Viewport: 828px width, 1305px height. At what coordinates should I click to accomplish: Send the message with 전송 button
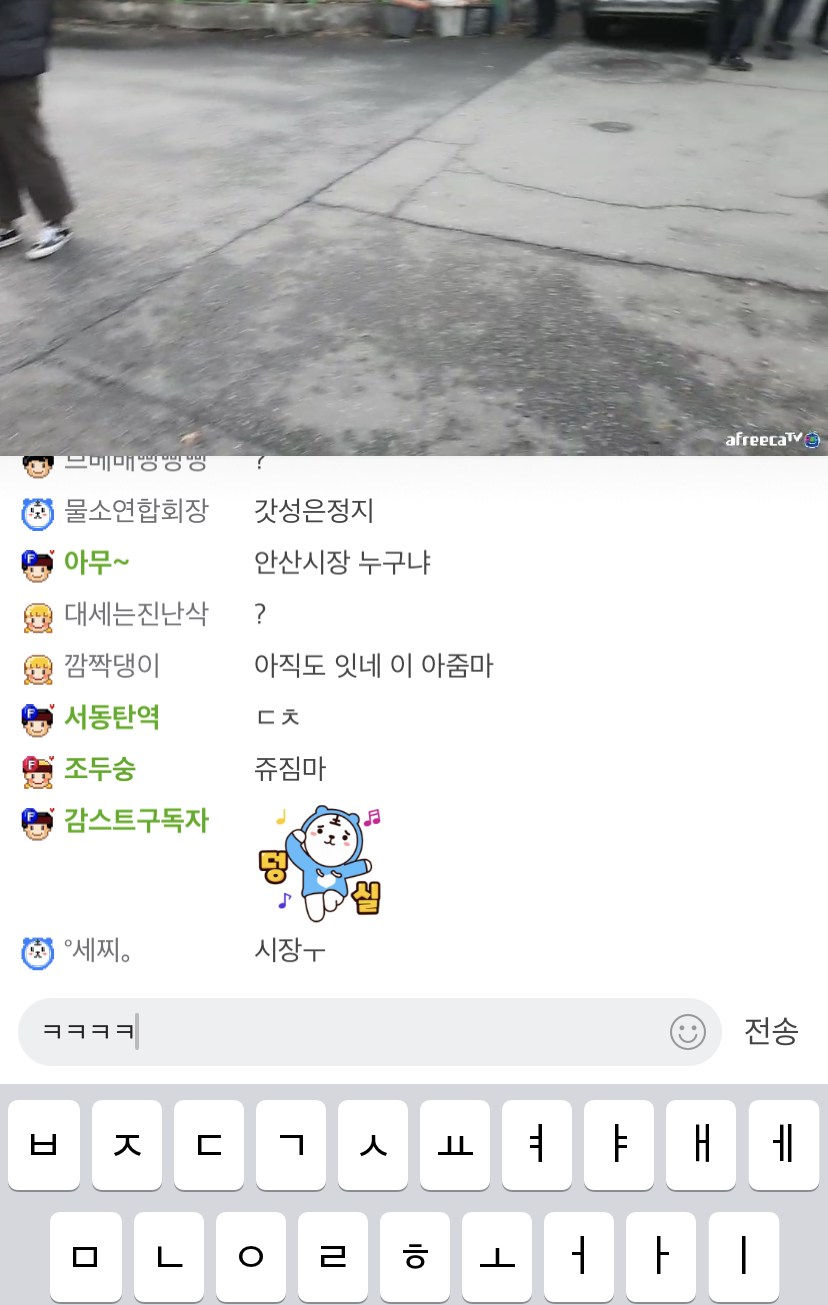coord(771,1031)
